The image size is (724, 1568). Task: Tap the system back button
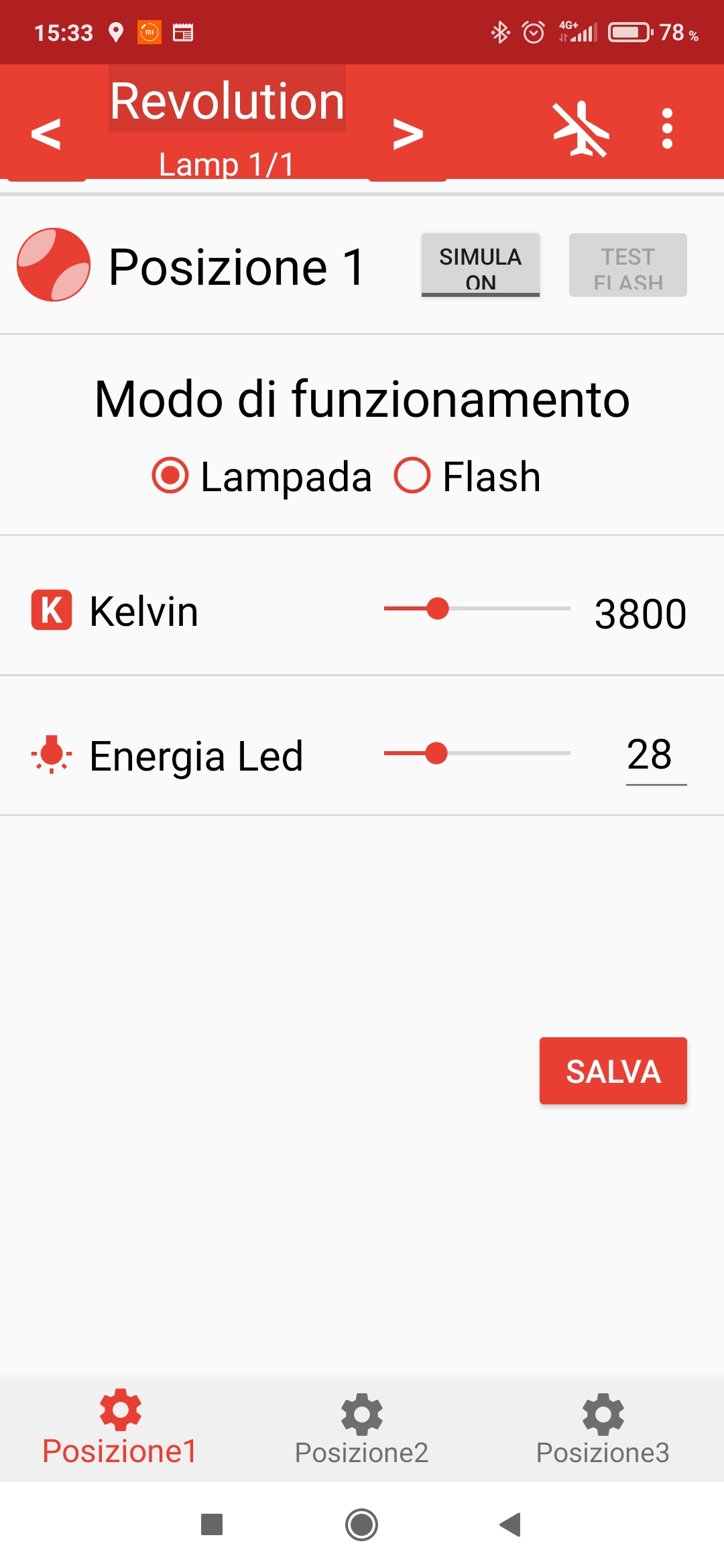(511, 1524)
